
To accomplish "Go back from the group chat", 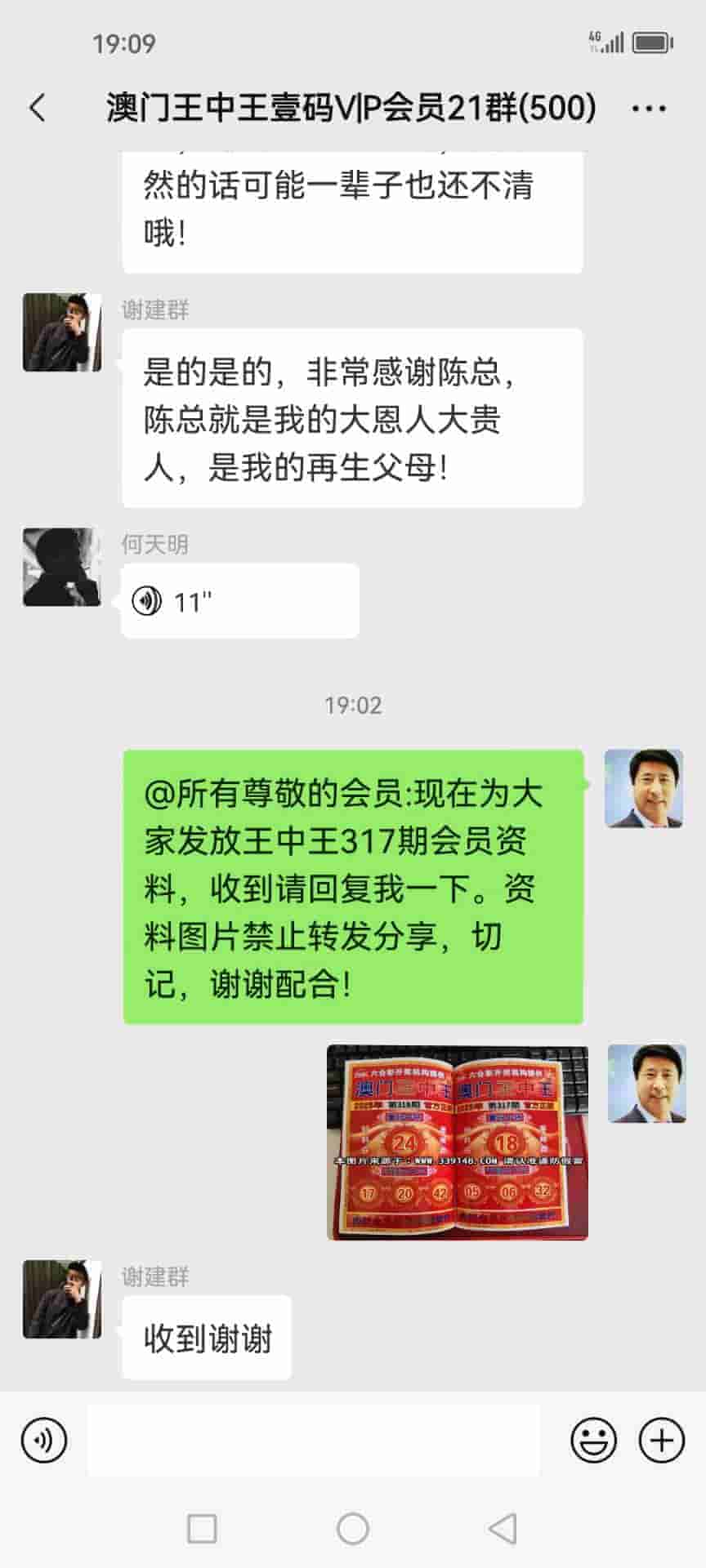I will (38, 108).
